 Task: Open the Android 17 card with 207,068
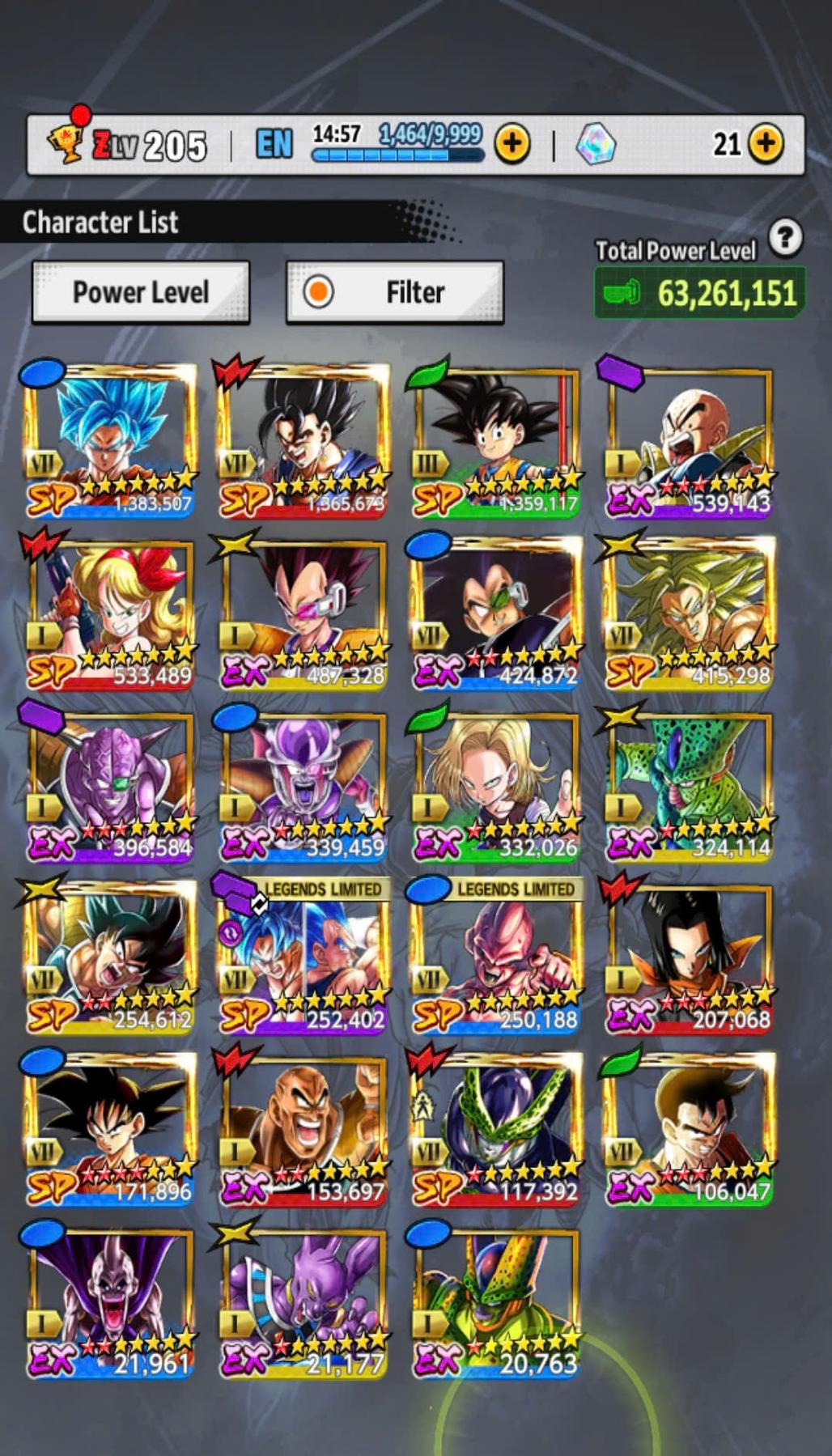pyautogui.click(x=689, y=957)
